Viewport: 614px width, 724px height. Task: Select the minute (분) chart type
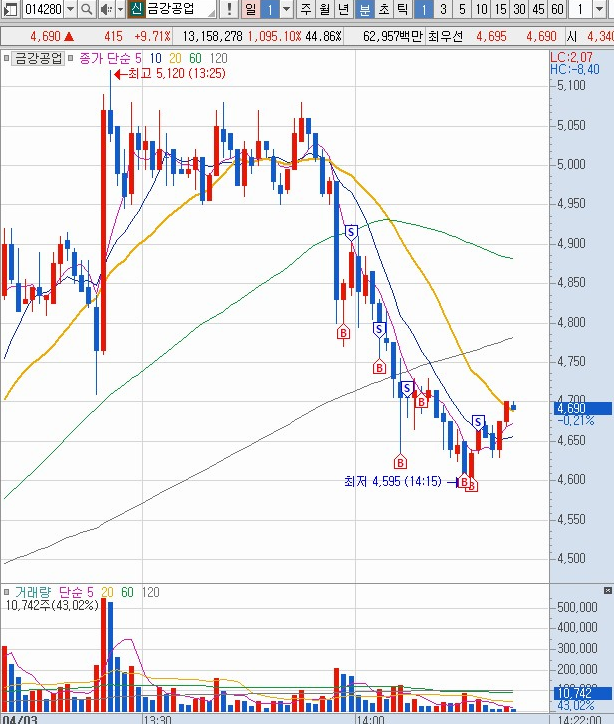[x=364, y=9]
